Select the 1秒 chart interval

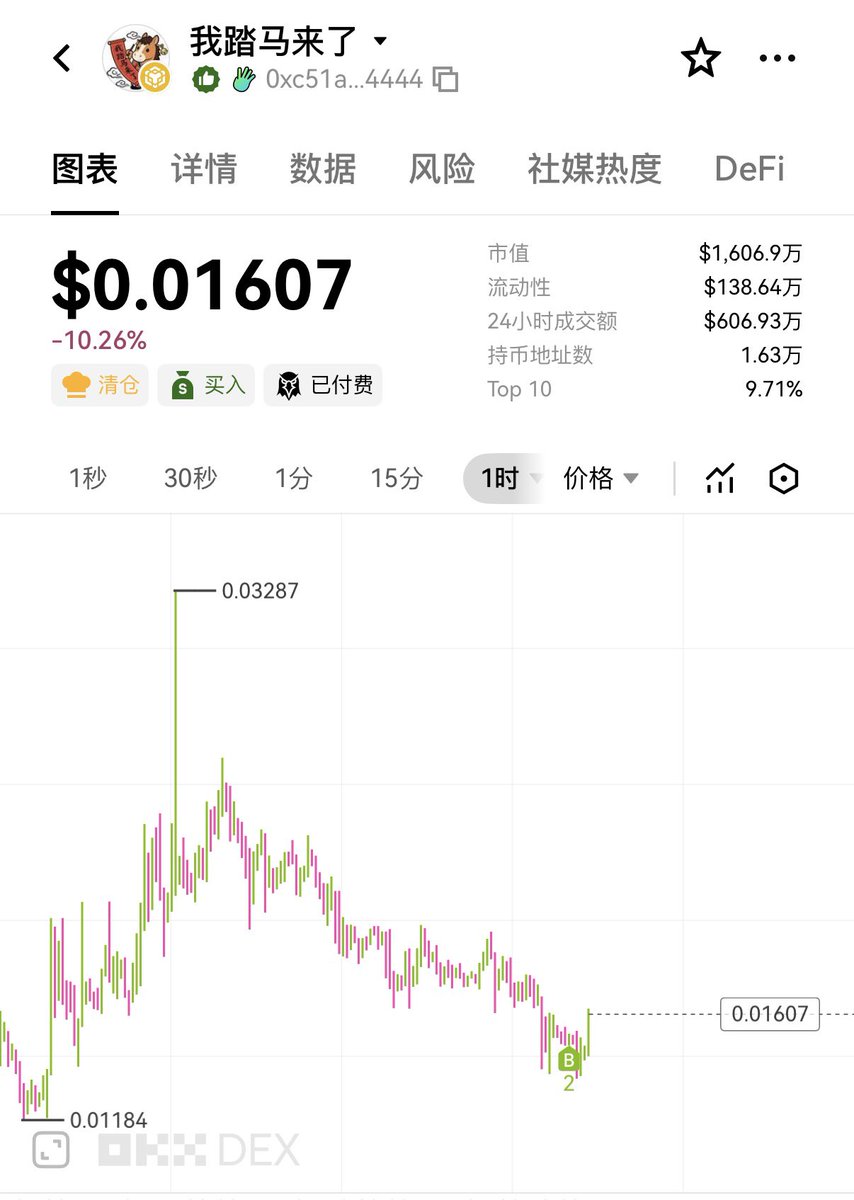click(x=87, y=479)
